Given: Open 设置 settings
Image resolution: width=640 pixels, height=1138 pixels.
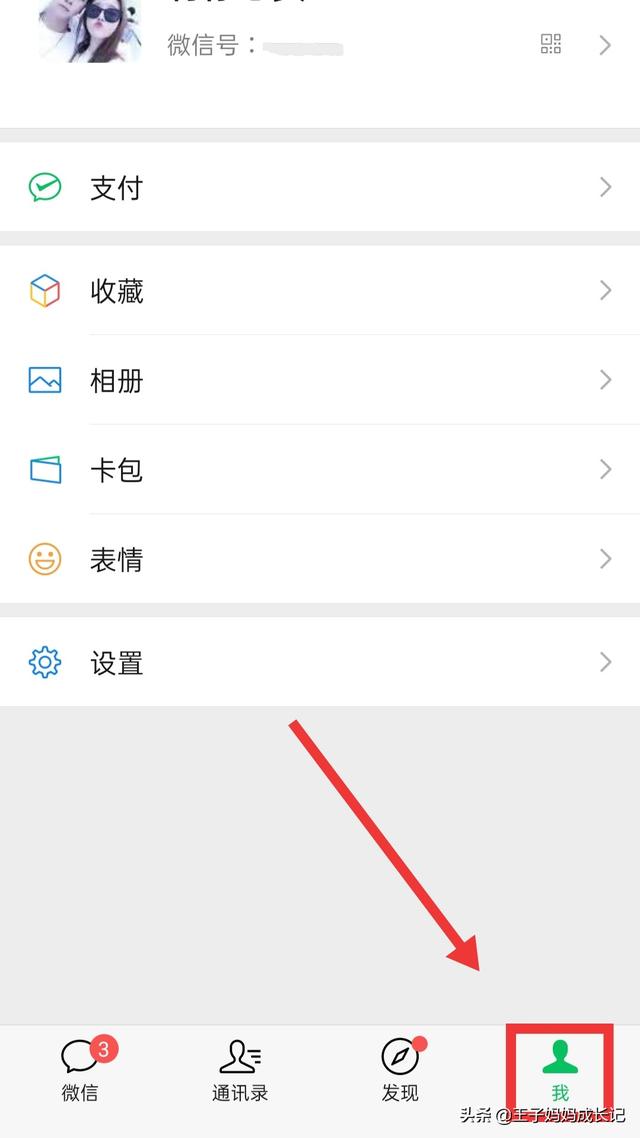Looking at the screenshot, I should tap(320, 662).
